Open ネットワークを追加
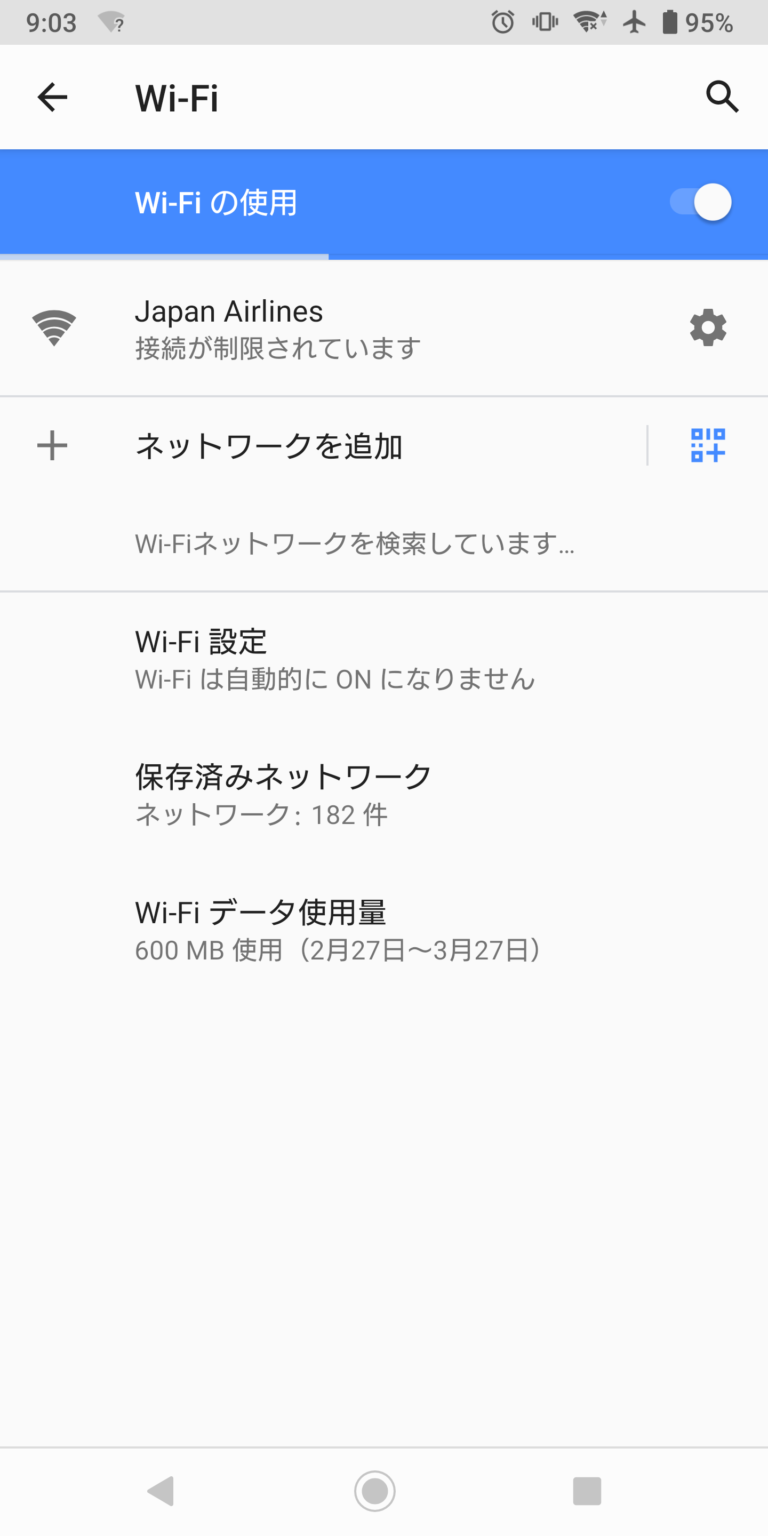Image resolution: width=768 pixels, height=1536 pixels. (270, 446)
